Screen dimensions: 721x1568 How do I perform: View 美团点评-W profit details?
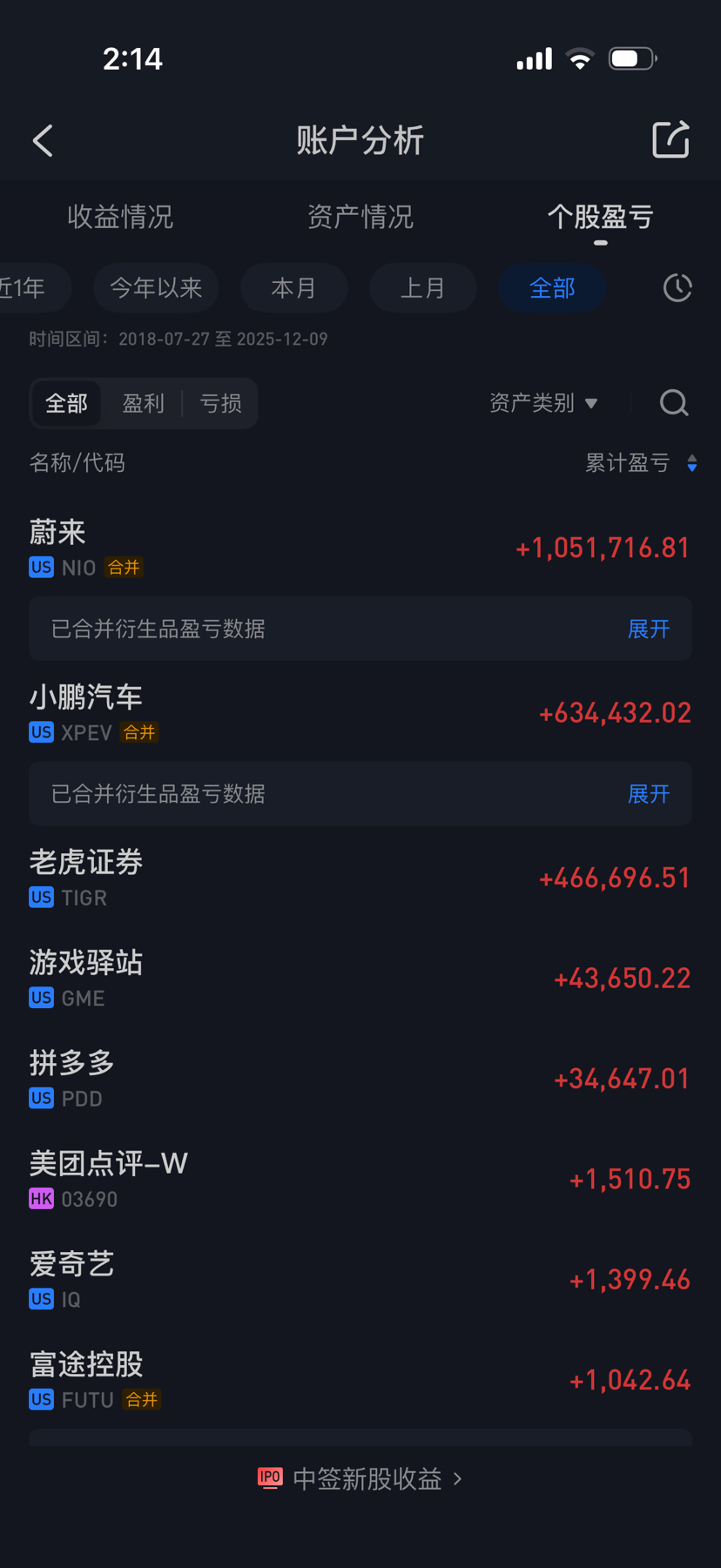pos(360,1180)
